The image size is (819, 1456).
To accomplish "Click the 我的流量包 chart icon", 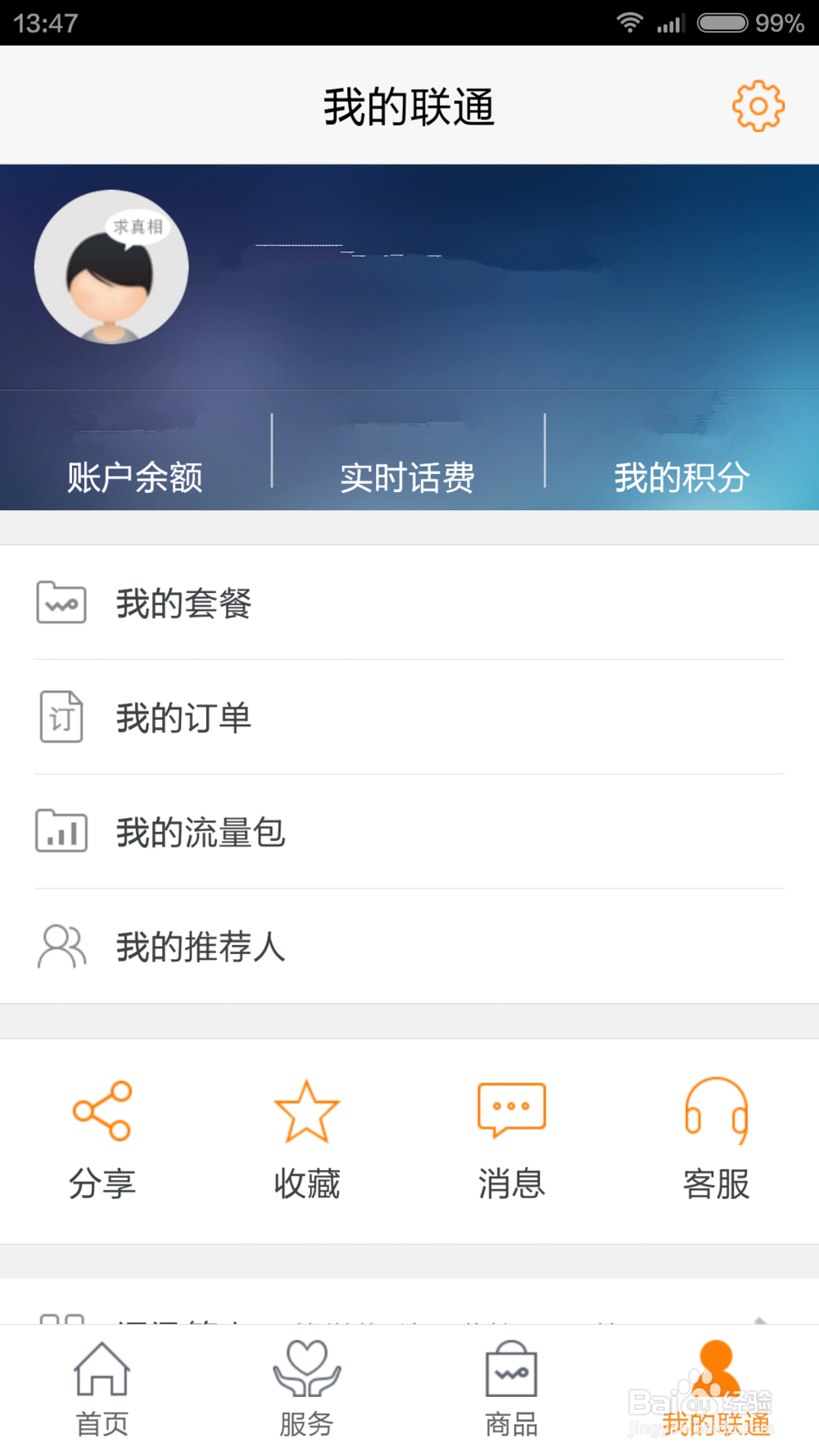I will [61, 833].
